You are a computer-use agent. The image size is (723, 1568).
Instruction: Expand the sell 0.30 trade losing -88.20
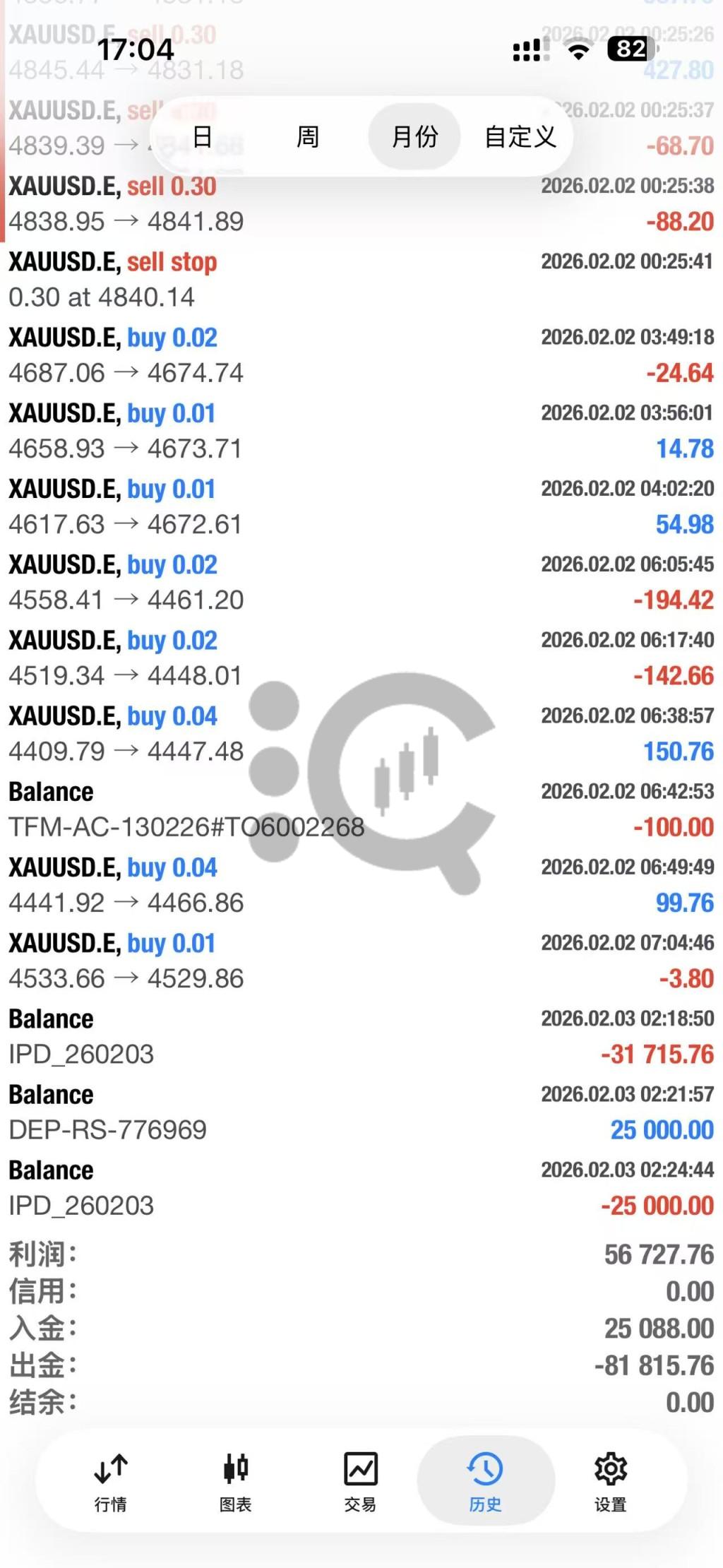(x=360, y=204)
